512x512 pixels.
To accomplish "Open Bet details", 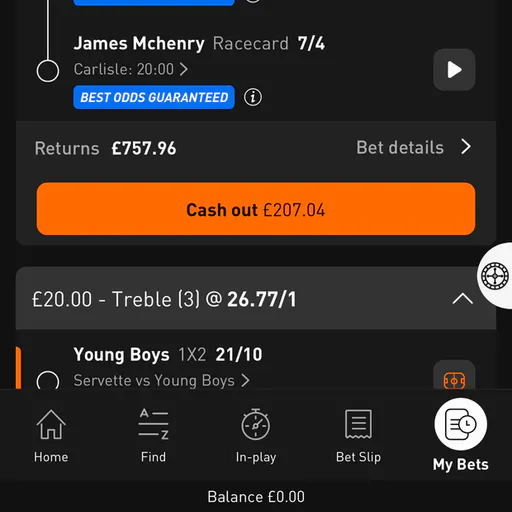I will tap(414, 147).
